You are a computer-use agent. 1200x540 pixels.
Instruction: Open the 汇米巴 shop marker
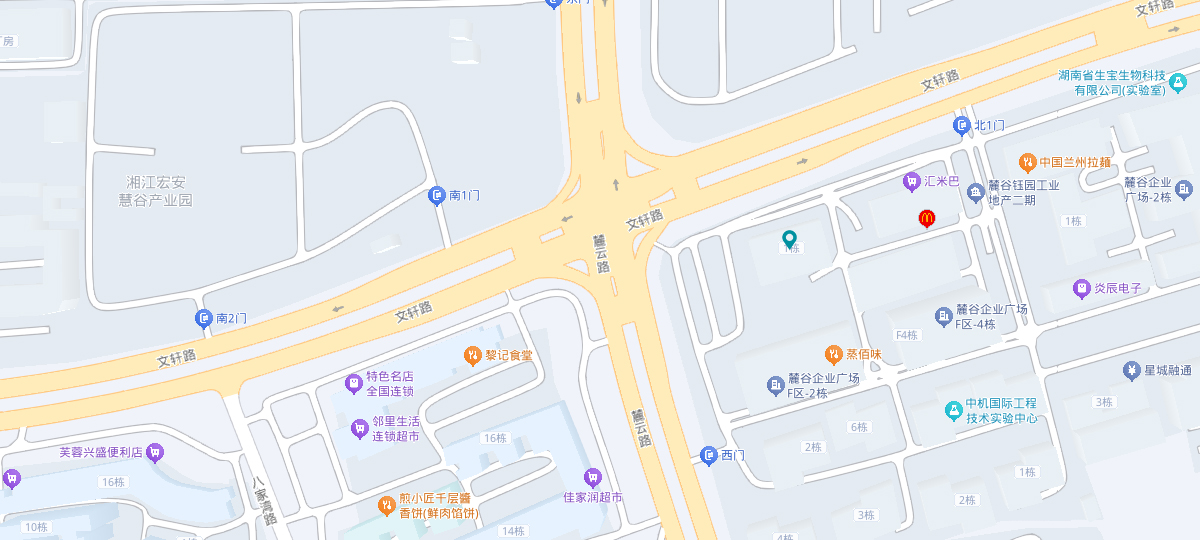tap(911, 182)
